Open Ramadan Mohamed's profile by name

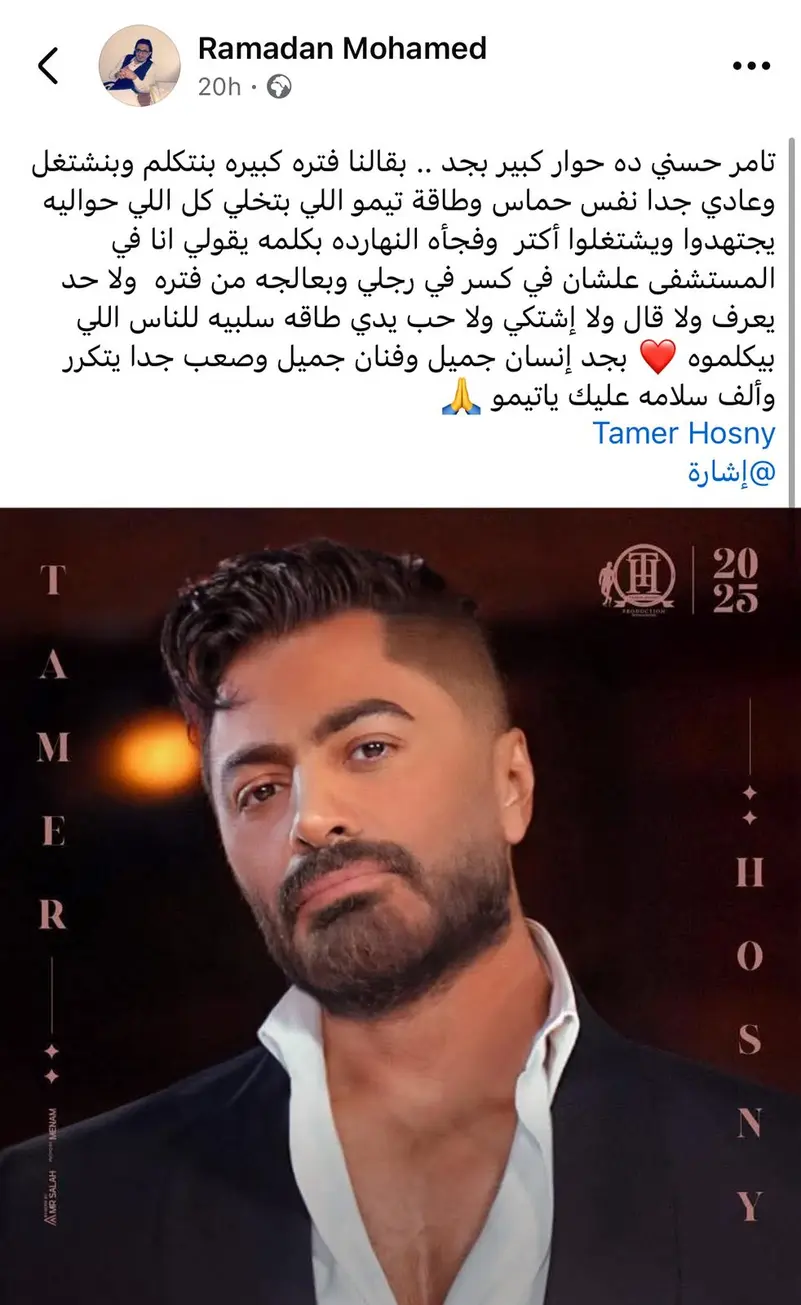342,47
